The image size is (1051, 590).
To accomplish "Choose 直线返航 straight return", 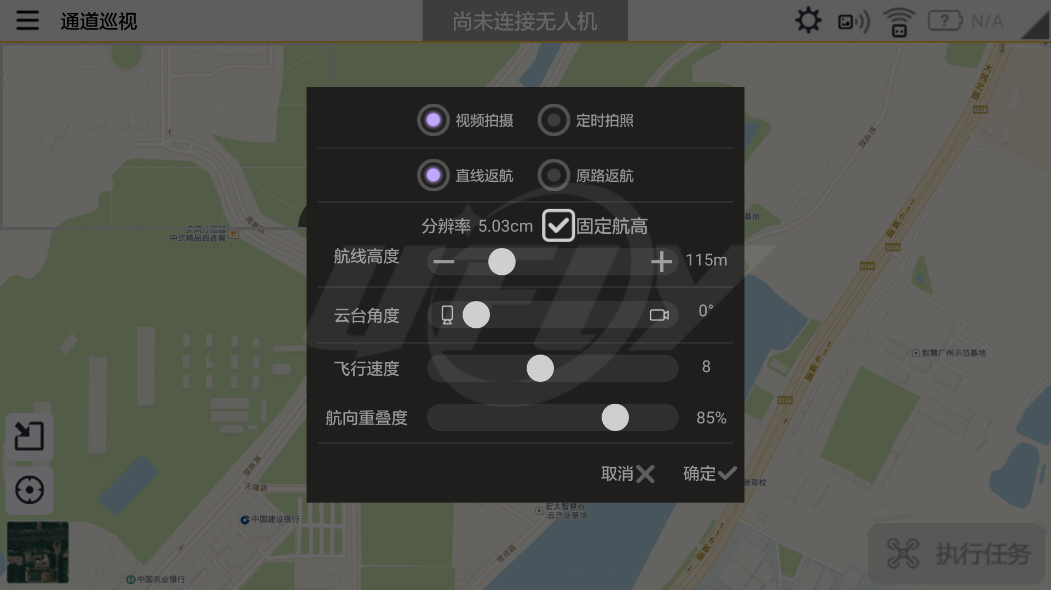I will coord(433,176).
